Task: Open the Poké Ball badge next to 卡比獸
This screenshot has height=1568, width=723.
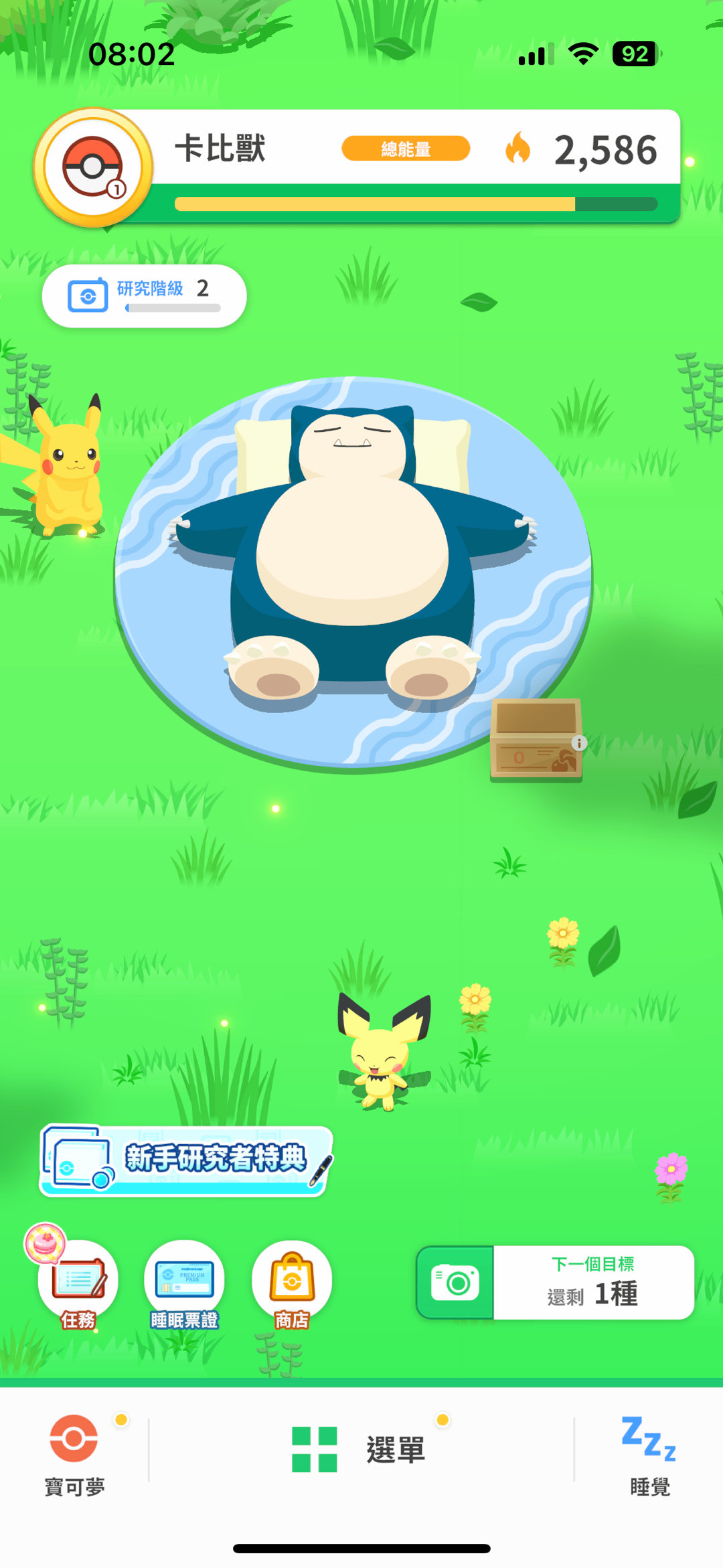Action: tap(93, 167)
